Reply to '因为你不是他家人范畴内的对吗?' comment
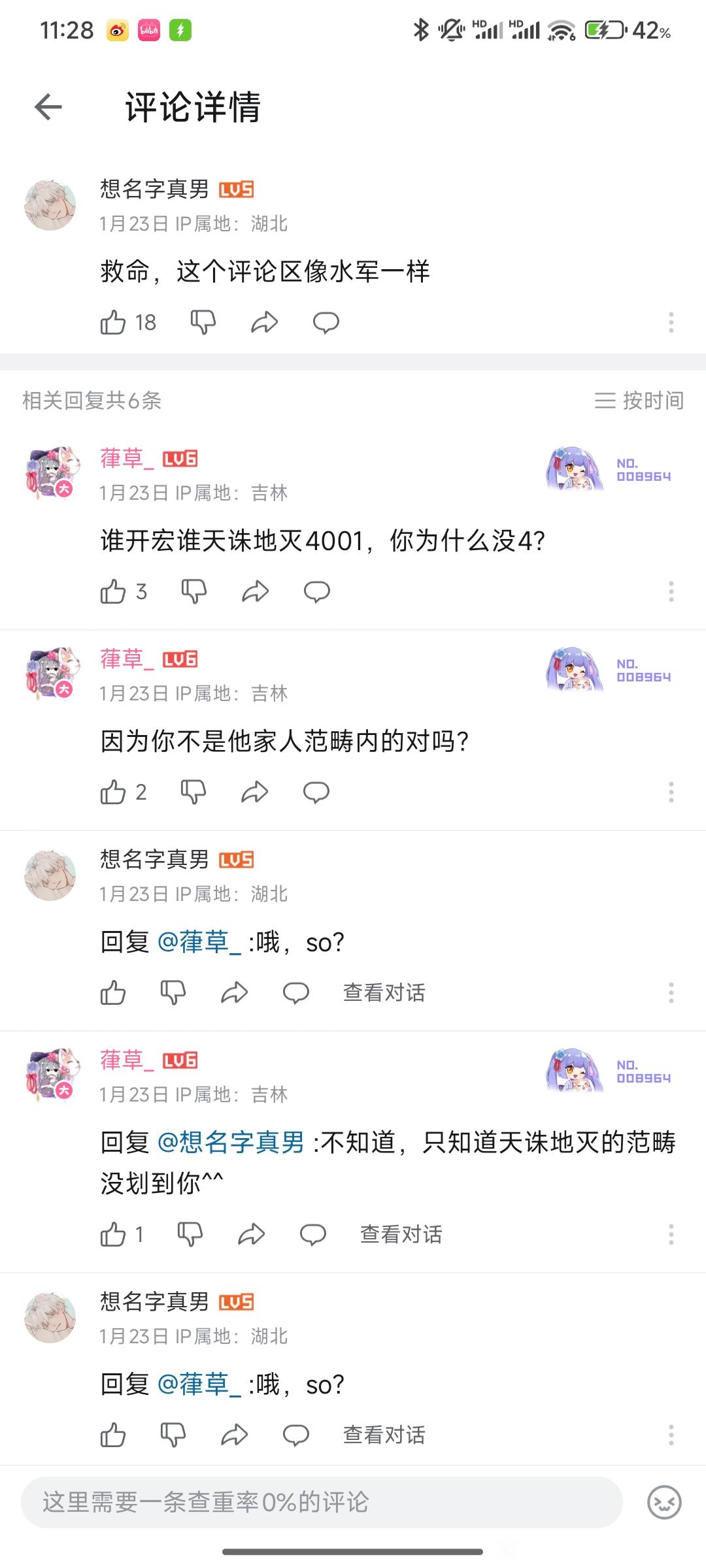 [x=316, y=792]
